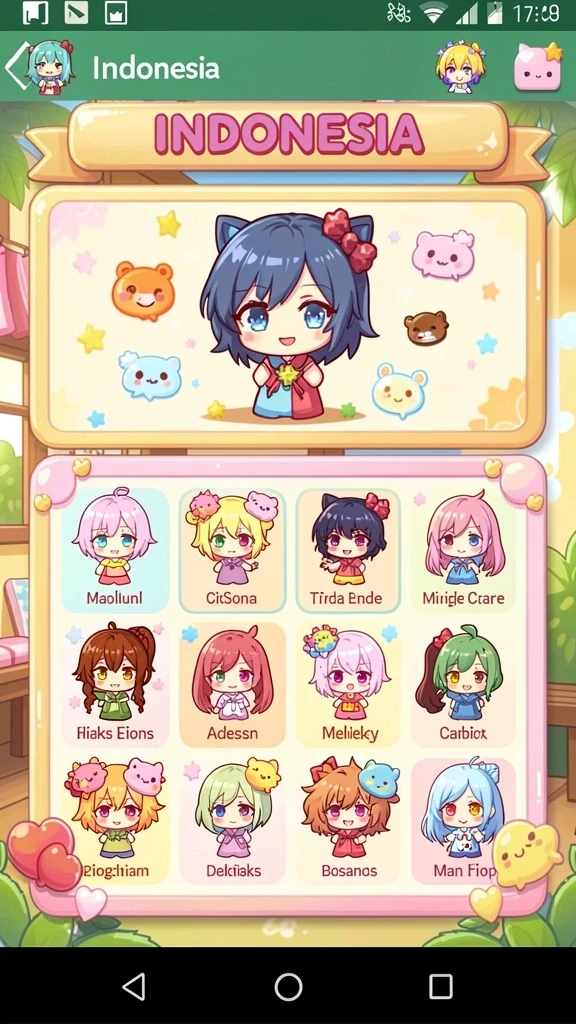Open the Adessn character tile
576x1024 pixels.
pyautogui.click(x=232, y=684)
